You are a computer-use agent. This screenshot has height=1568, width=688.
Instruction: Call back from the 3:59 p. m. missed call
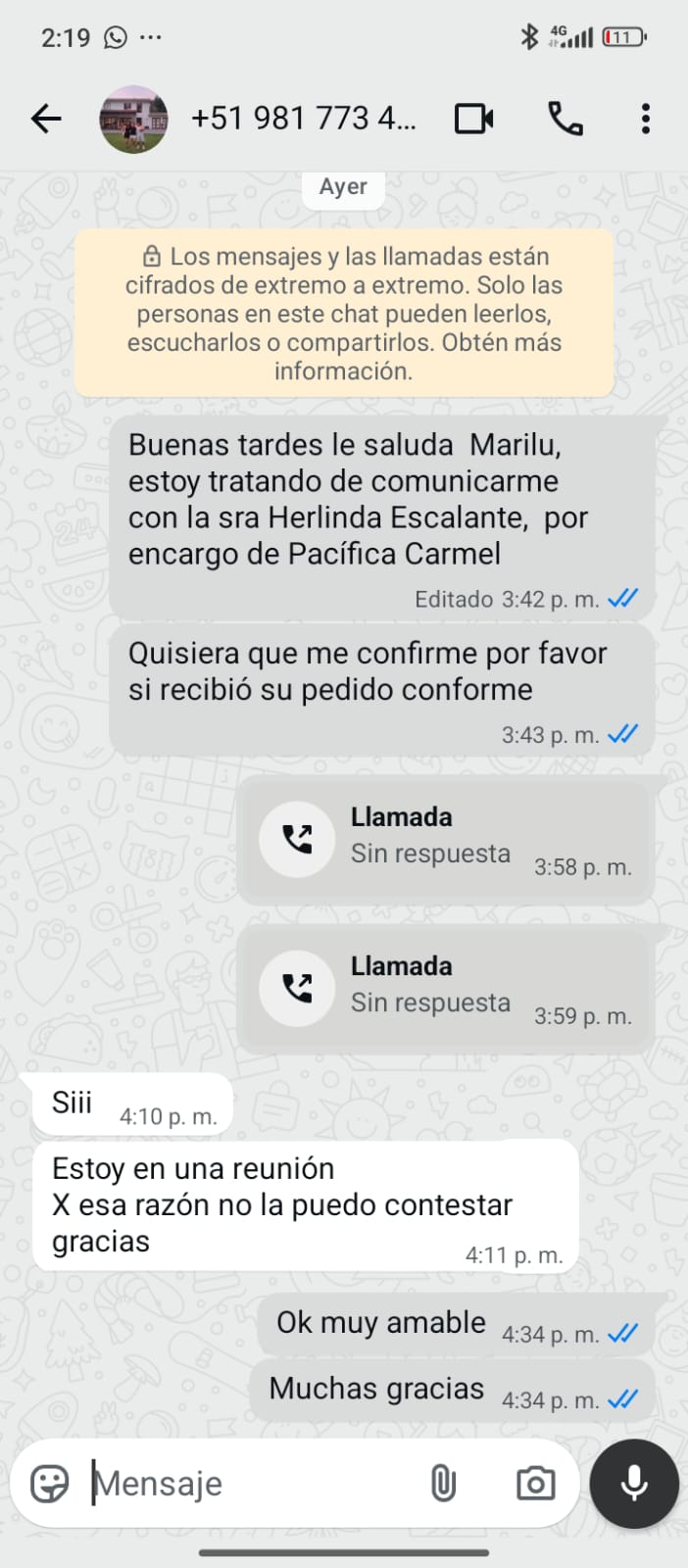(x=297, y=989)
